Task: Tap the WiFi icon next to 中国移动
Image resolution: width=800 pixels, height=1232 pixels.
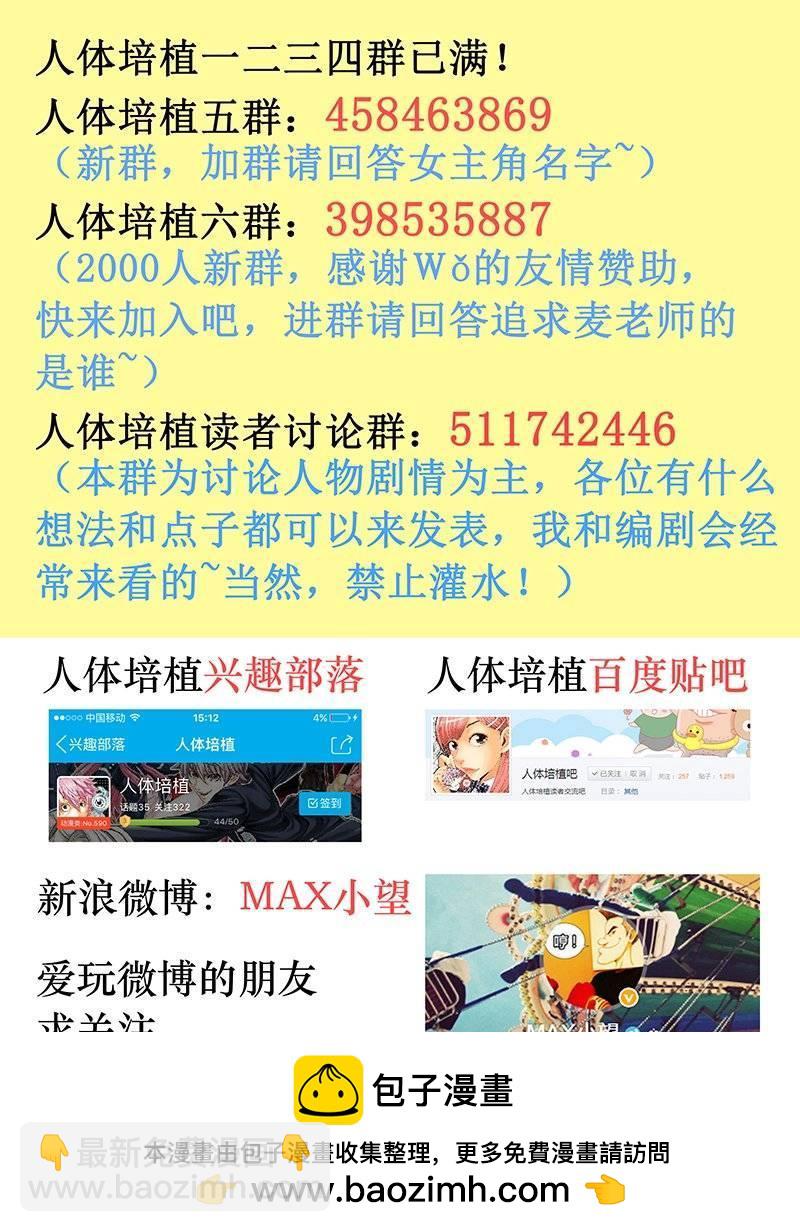Action: coord(136,715)
